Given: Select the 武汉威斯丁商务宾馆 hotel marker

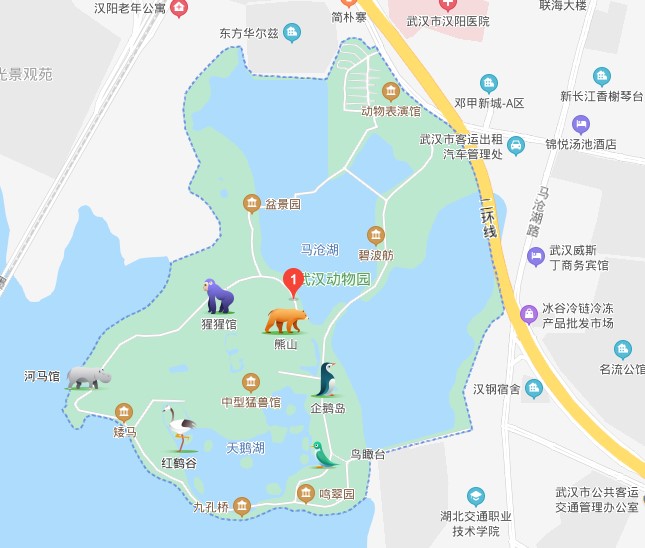Looking at the screenshot, I should (x=535, y=256).
